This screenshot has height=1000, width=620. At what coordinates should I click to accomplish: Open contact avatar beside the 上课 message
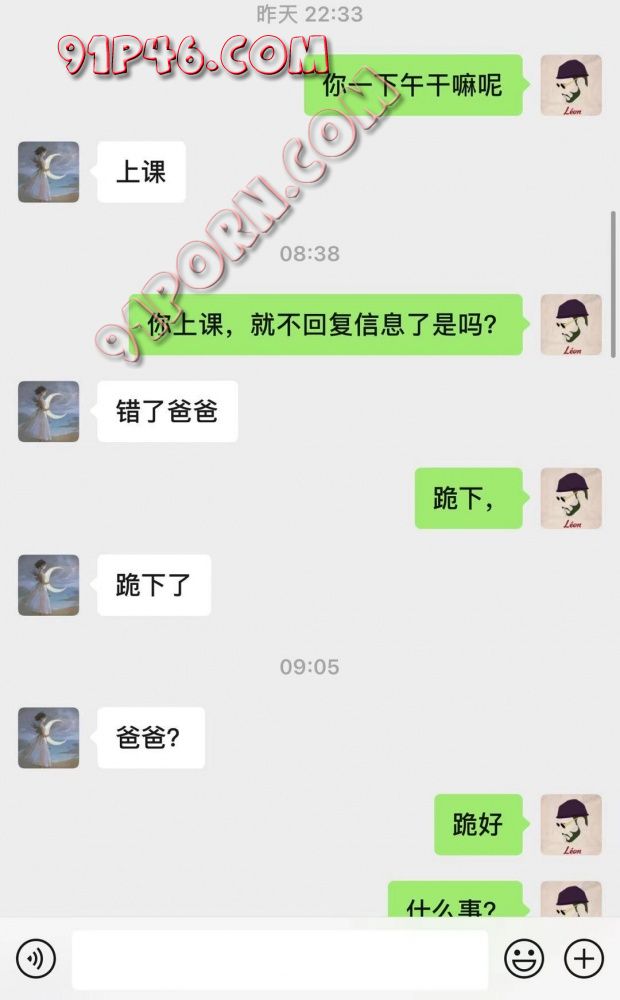(x=48, y=172)
